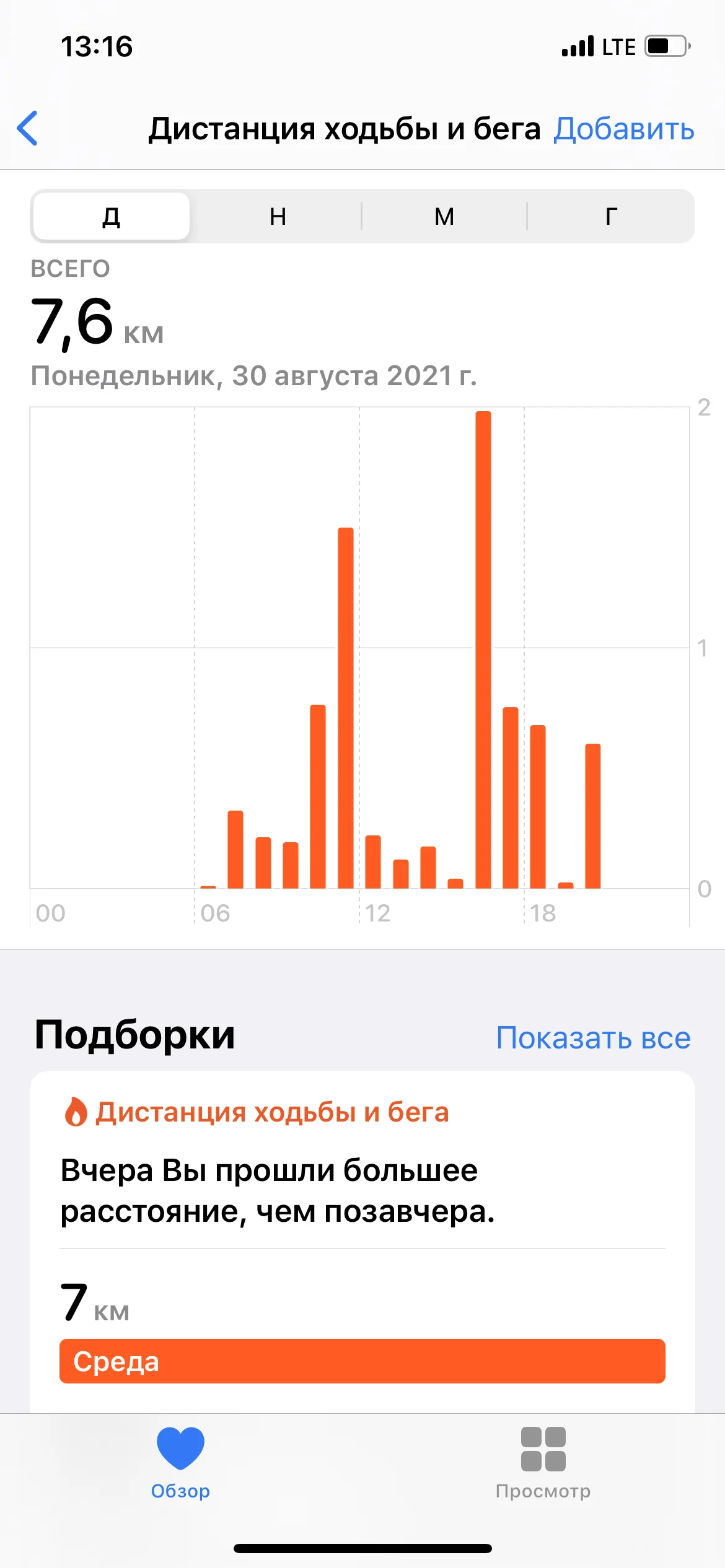Switch to the Г year view
The image size is (725, 1568).
point(611,216)
